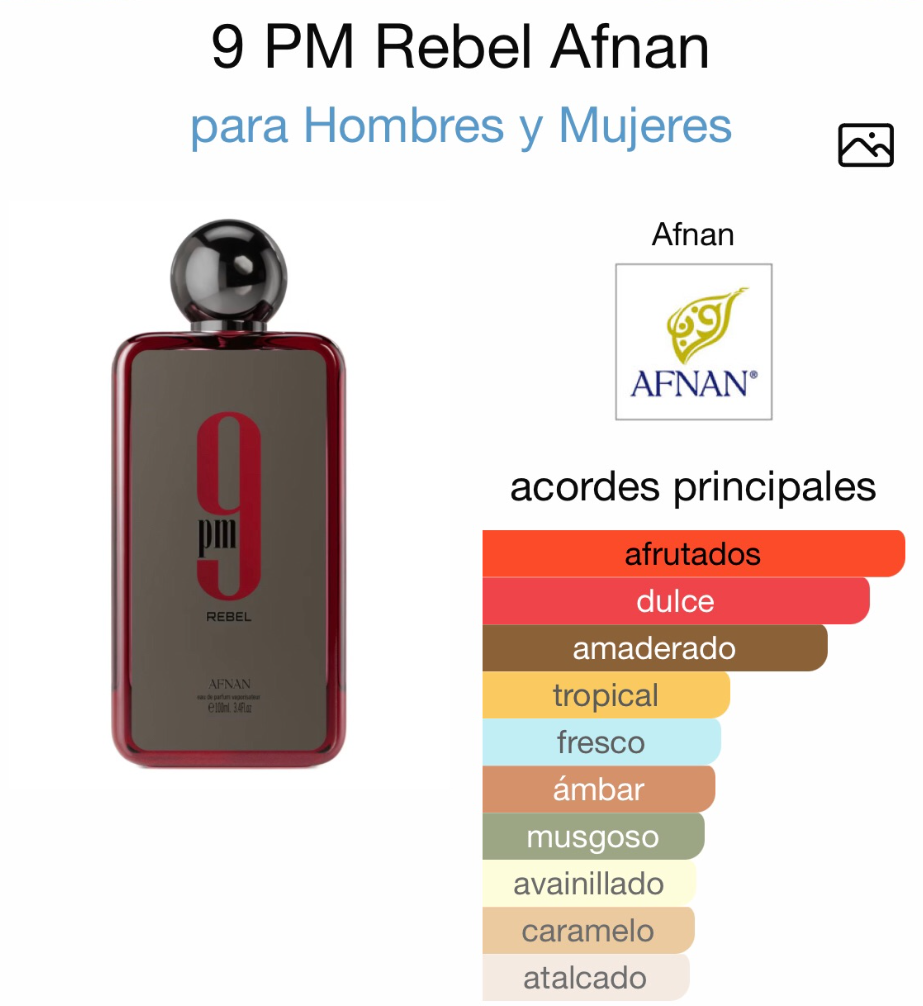Open the Afnan designer name link
The height and width of the screenshot is (1006, 923).
(693, 235)
